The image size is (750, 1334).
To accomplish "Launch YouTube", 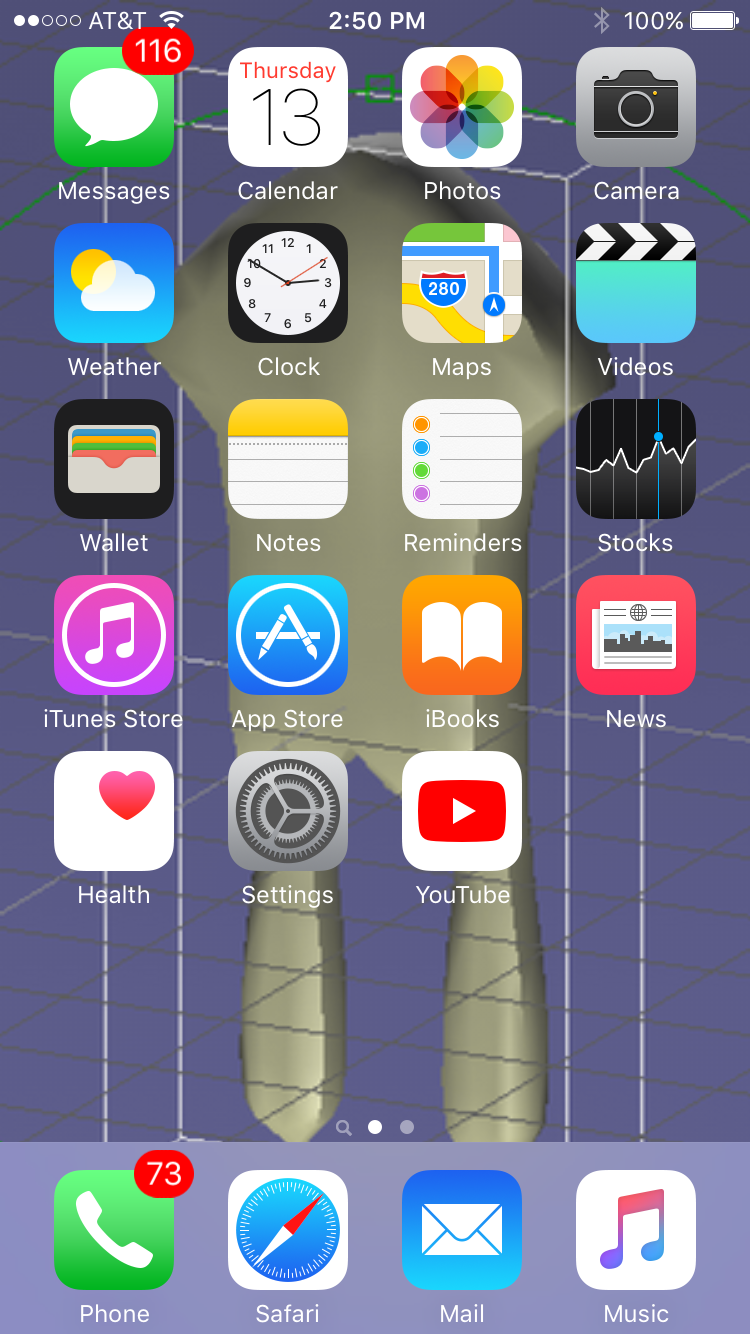I will (x=462, y=811).
